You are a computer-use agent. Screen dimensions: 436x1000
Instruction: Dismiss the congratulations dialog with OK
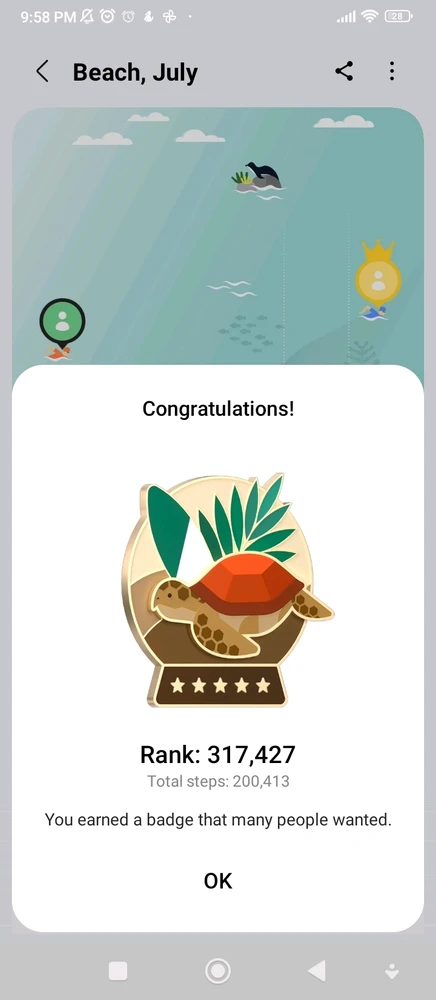click(218, 881)
